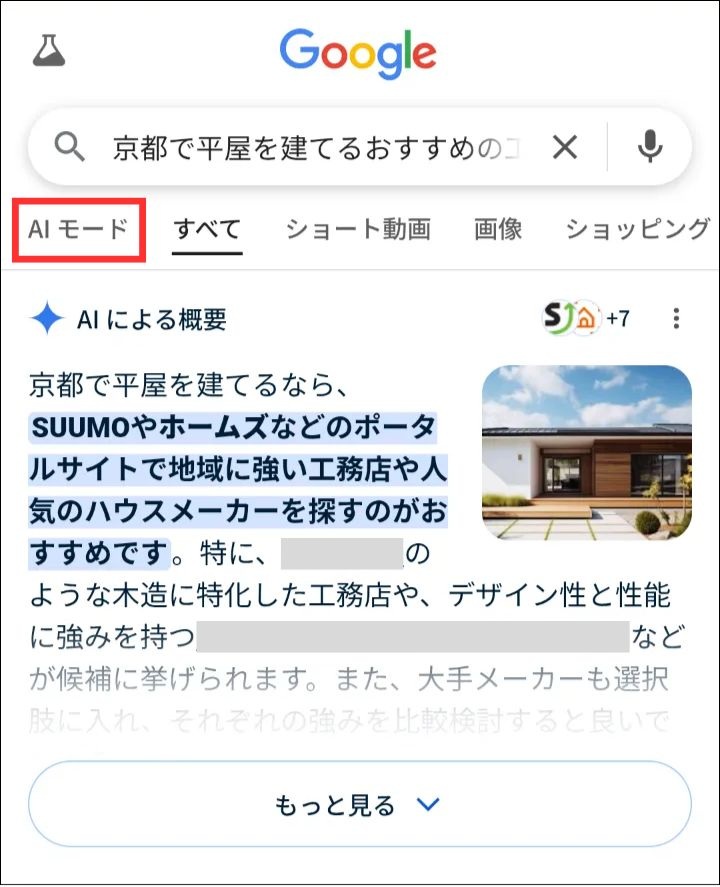Open the Search Labs flask icon
This screenshot has height=887, width=720.
48,50
